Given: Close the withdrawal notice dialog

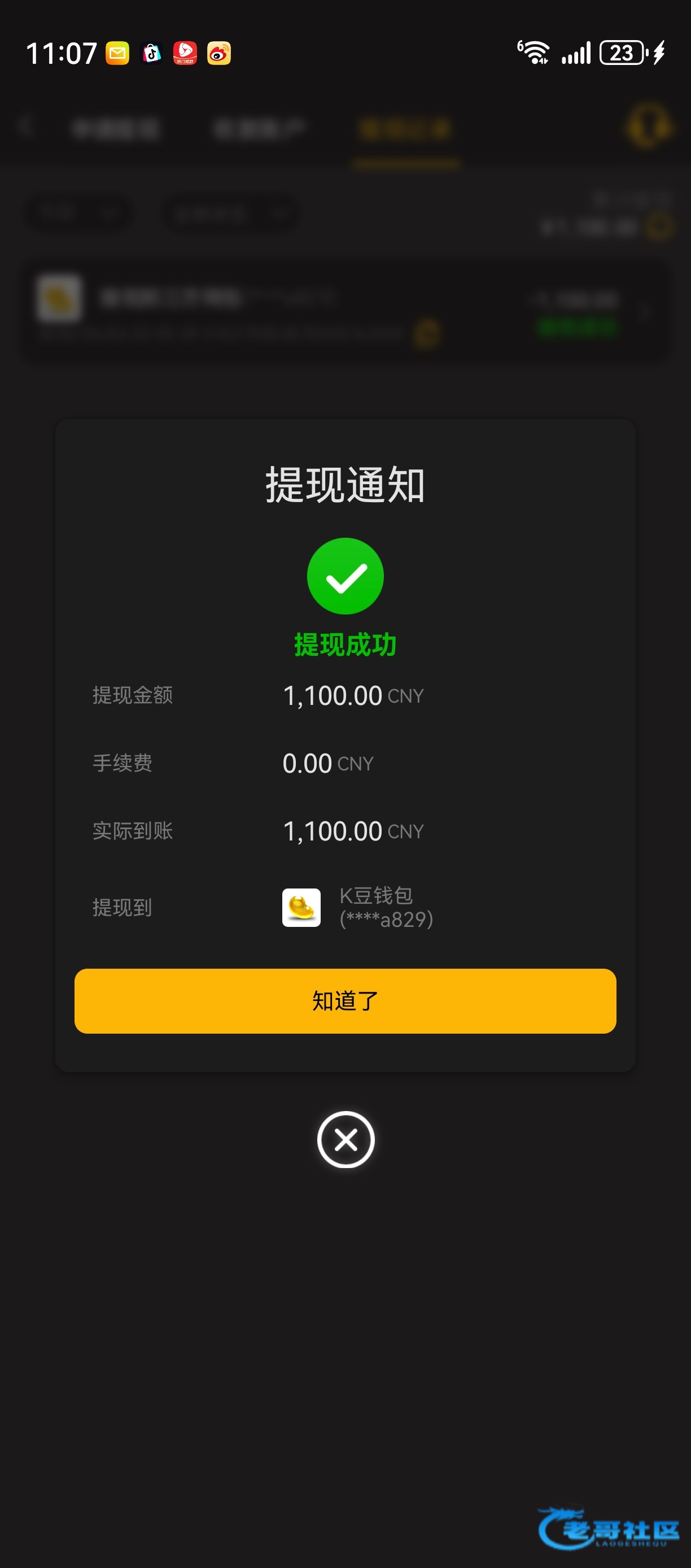Looking at the screenshot, I should coord(345,1139).
